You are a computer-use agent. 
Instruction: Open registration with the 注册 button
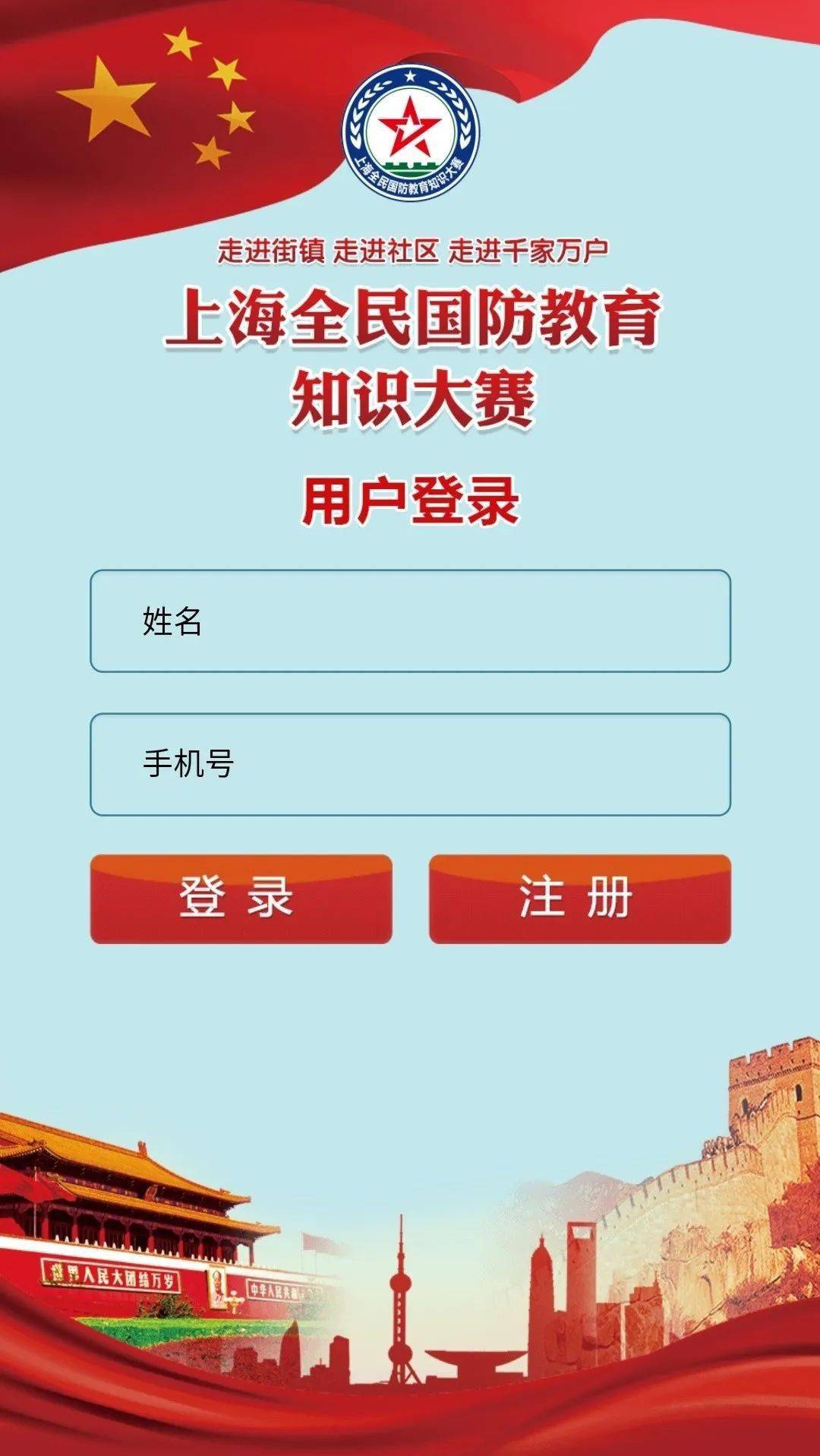click(580, 899)
